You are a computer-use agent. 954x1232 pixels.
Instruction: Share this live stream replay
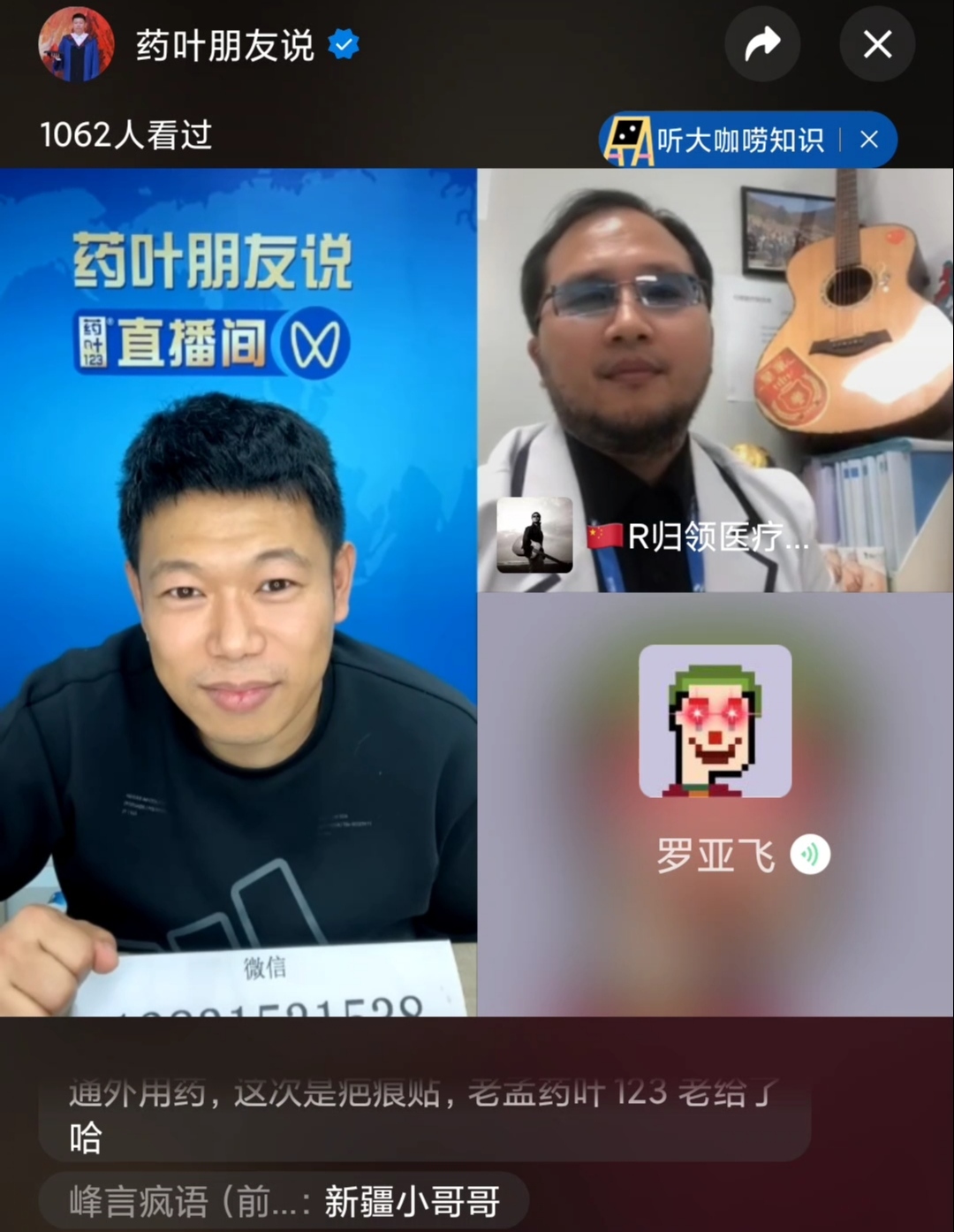[762, 44]
